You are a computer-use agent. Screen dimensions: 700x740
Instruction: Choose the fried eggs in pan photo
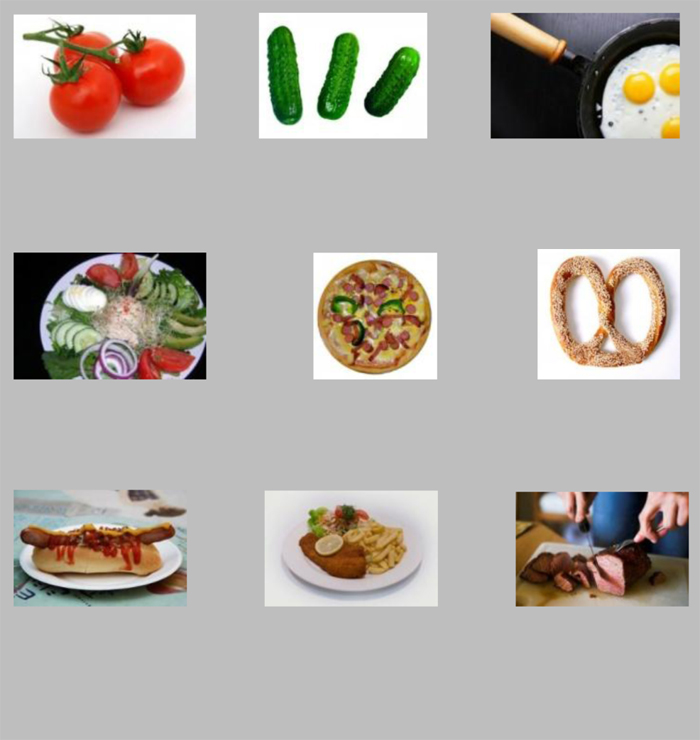tap(585, 76)
